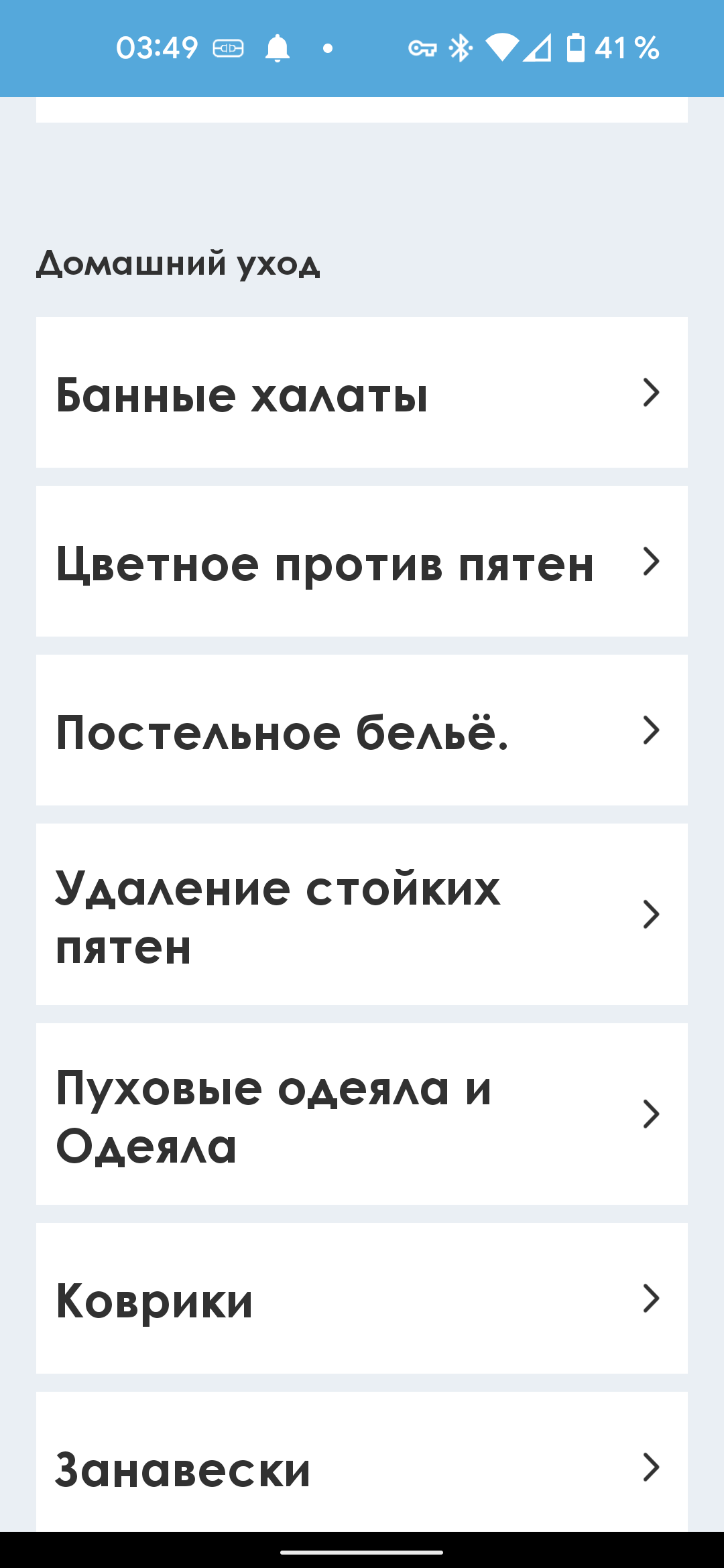The image size is (724, 1568).
Task: Select the Коврики row
Action: pyautogui.click(x=362, y=1299)
